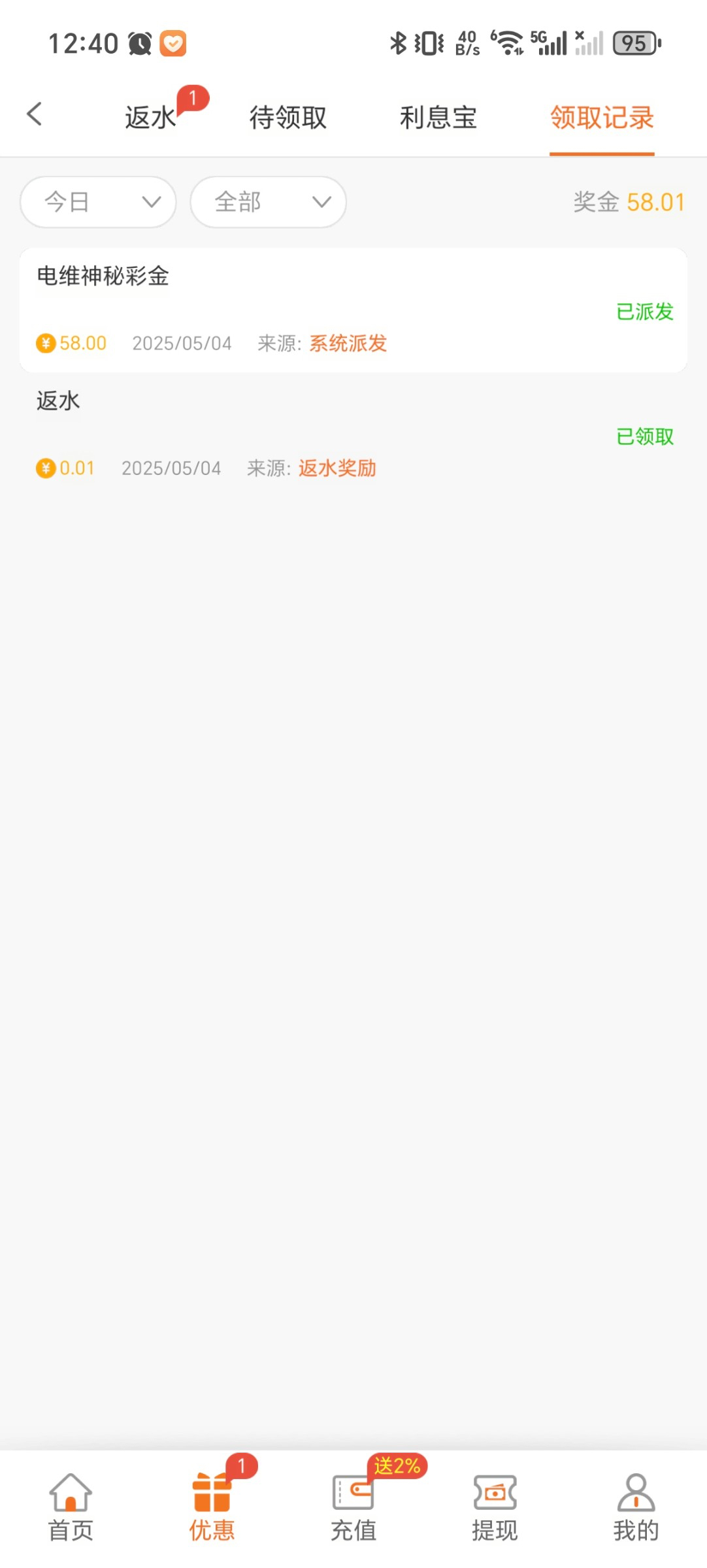Switch to the 待领取 tab
Image resolution: width=707 pixels, height=1568 pixels.
pyautogui.click(x=288, y=118)
